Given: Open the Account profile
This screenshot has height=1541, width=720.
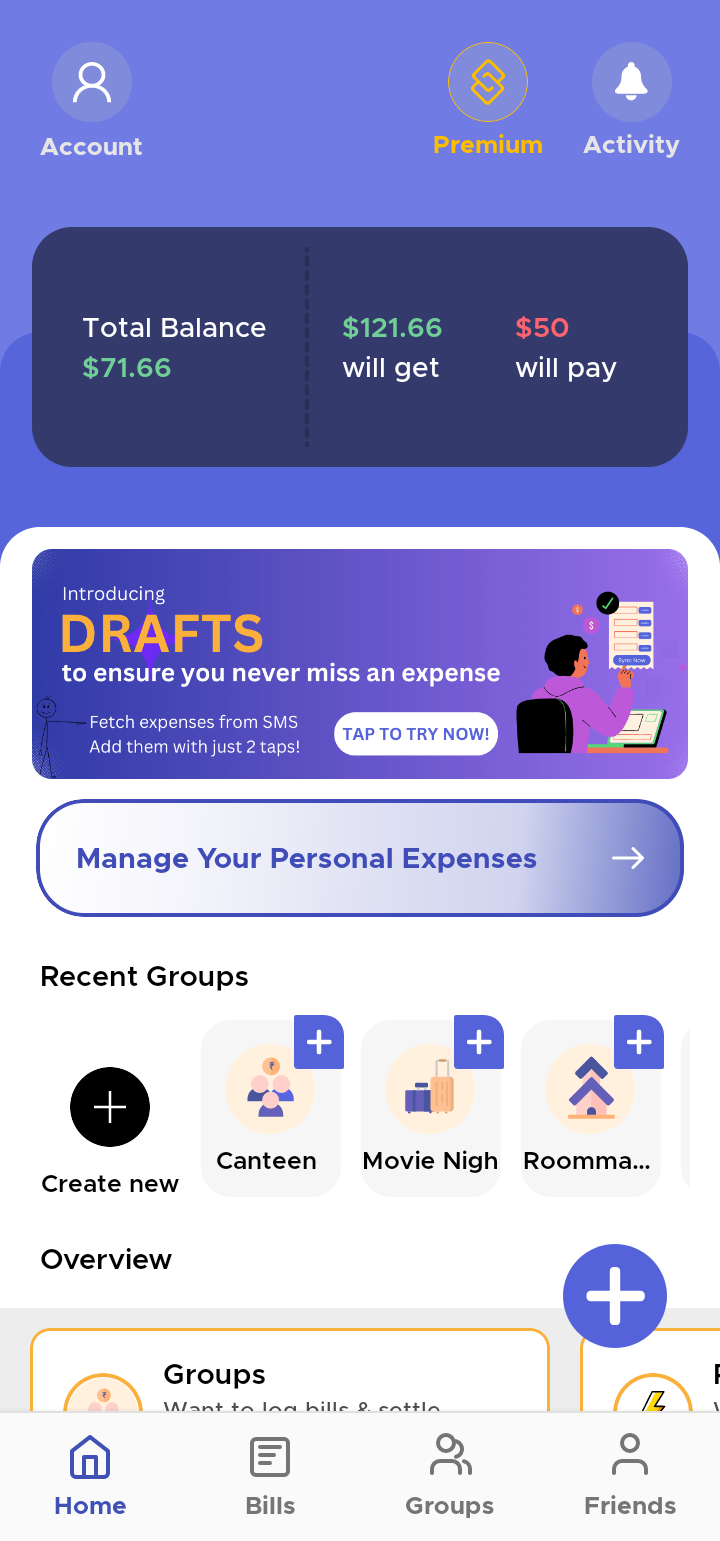Looking at the screenshot, I should (x=91, y=100).
